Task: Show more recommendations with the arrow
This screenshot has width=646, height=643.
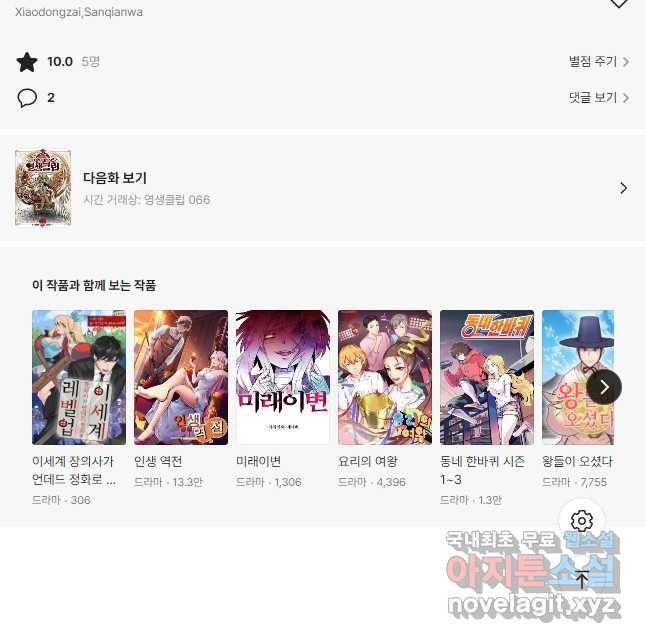Action: 604,387
